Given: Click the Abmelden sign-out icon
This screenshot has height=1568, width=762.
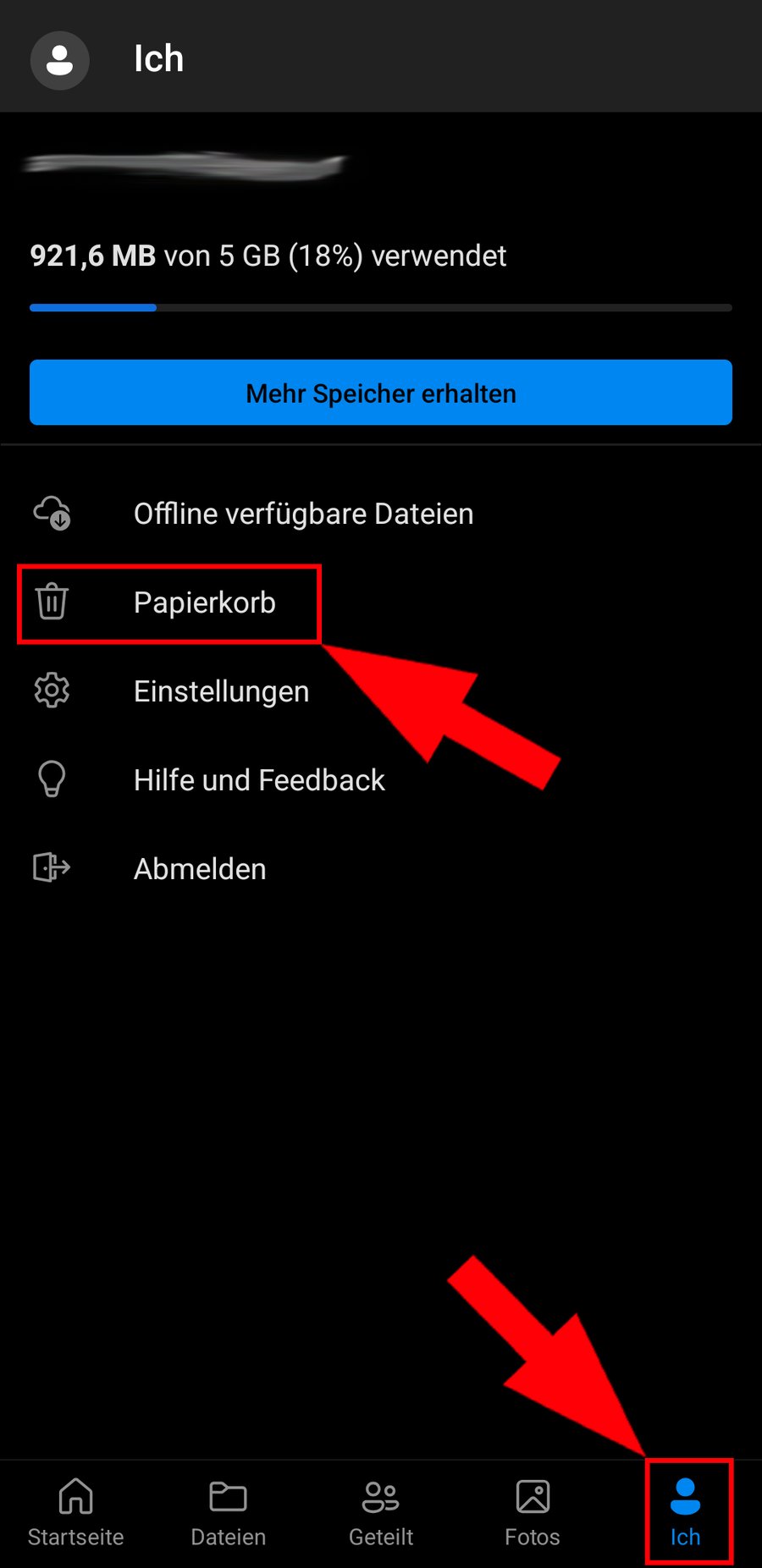Looking at the screenshot, I should pos(51,868).
